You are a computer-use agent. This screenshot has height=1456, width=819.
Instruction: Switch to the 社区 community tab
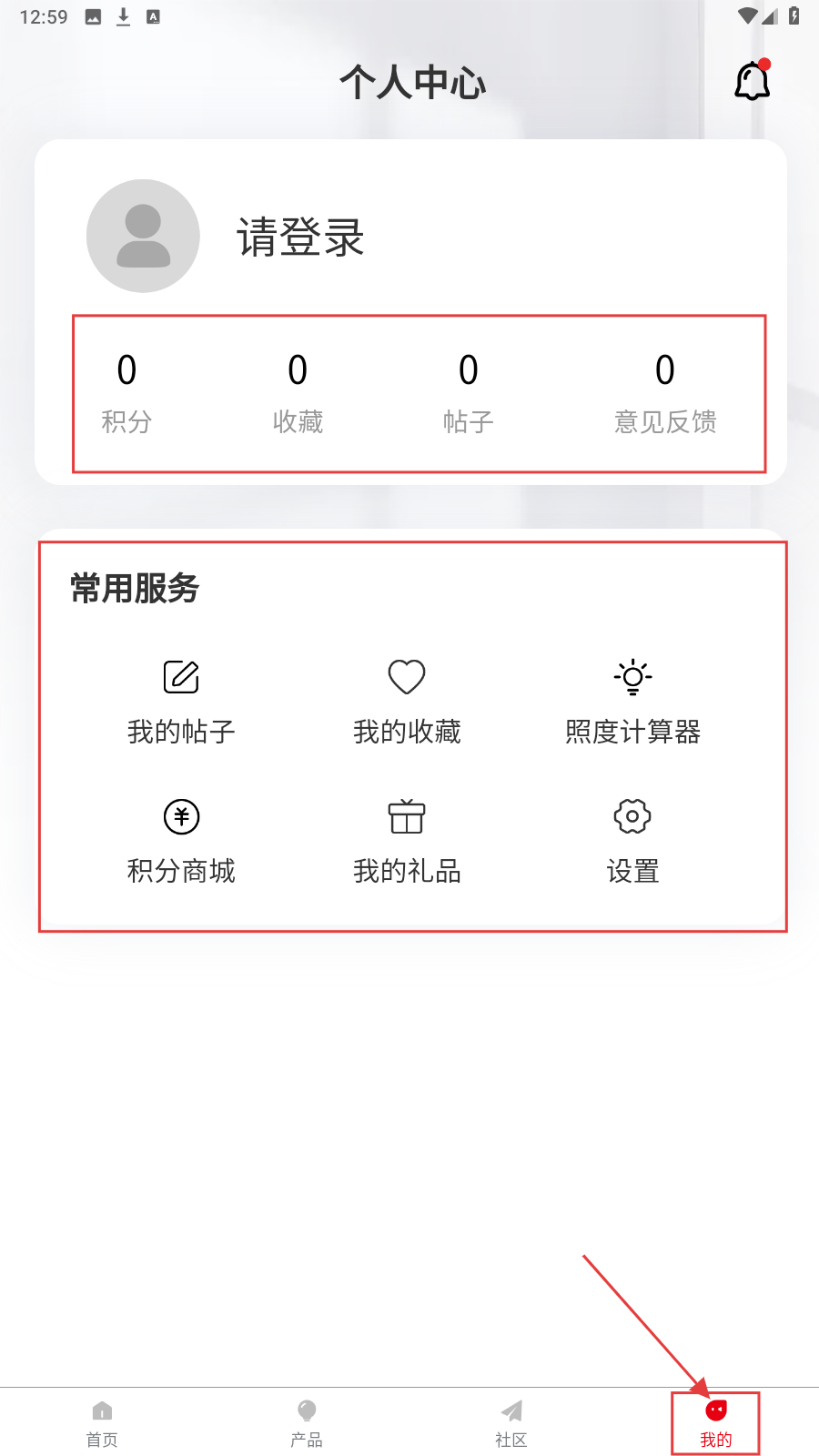pos(511,1422)
